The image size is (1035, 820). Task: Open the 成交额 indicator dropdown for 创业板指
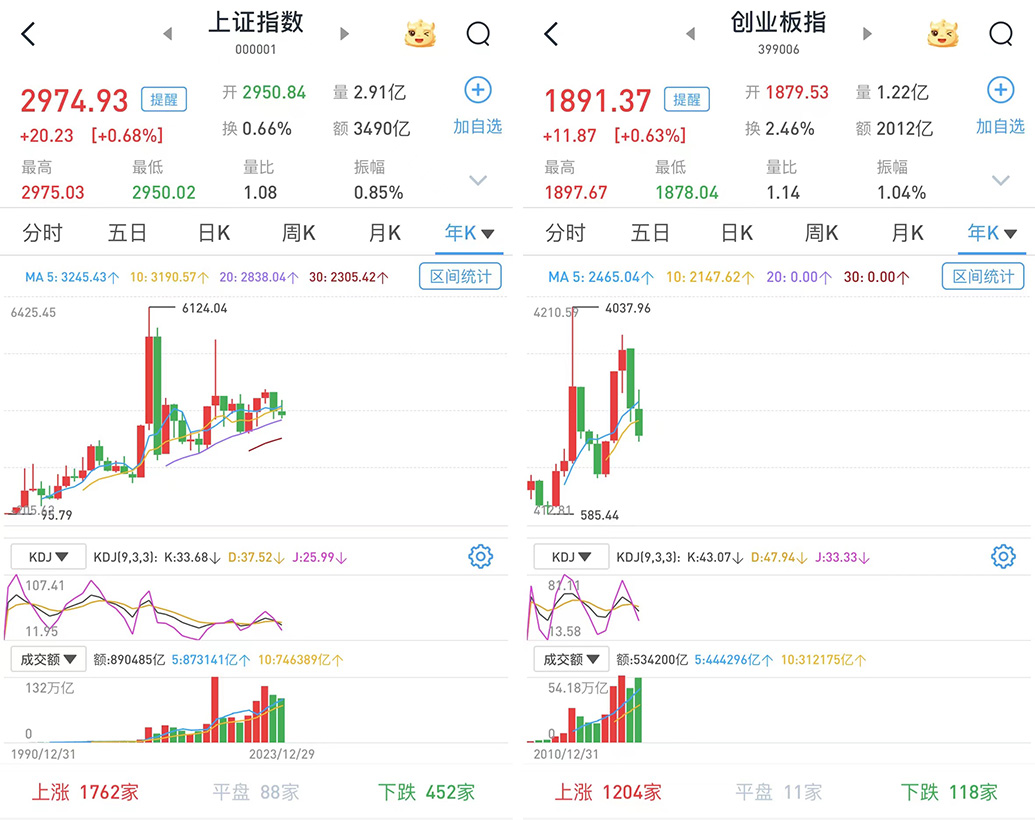click(570, 659)
